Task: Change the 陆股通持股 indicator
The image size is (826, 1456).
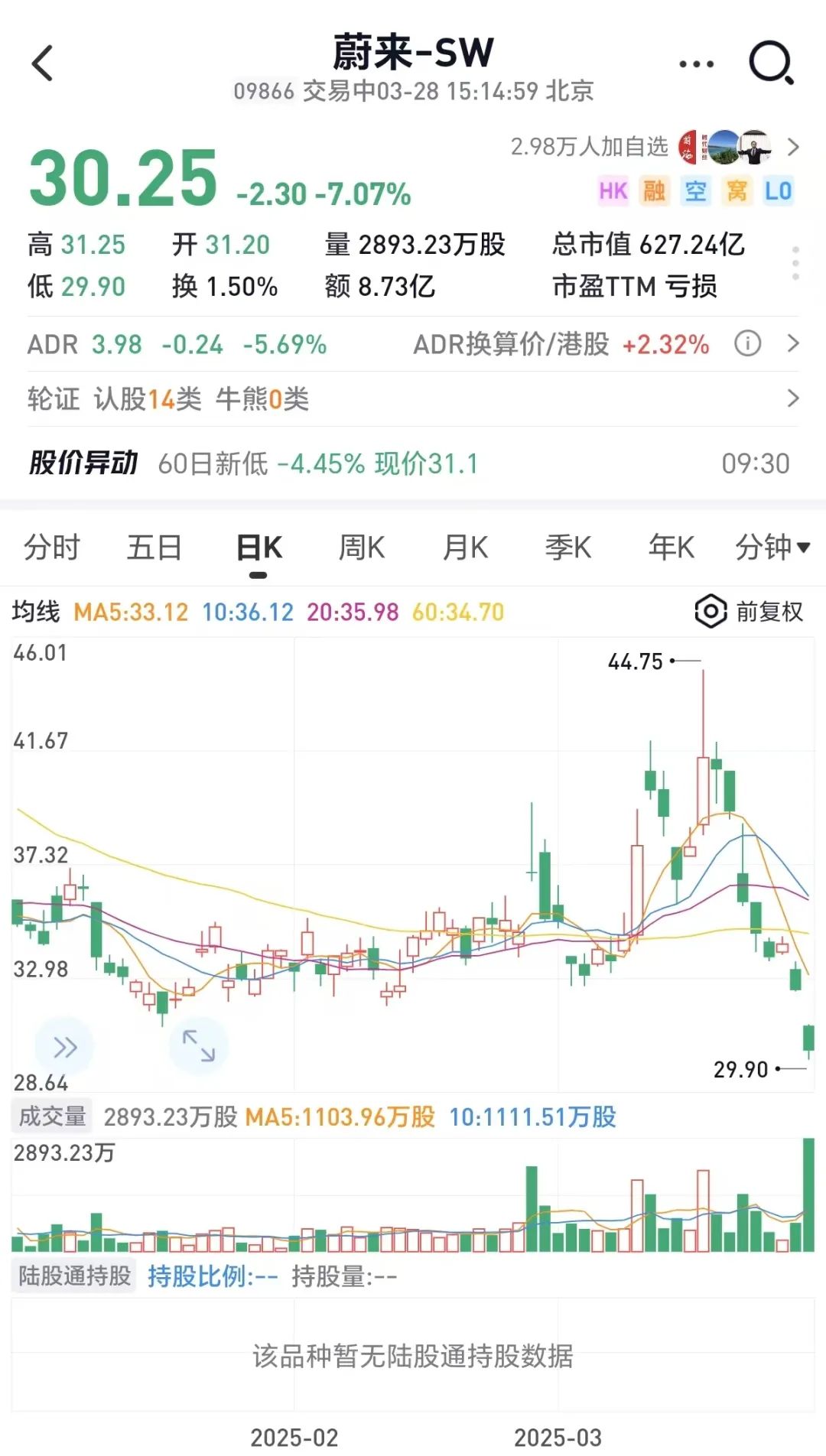Action: 74,1276
